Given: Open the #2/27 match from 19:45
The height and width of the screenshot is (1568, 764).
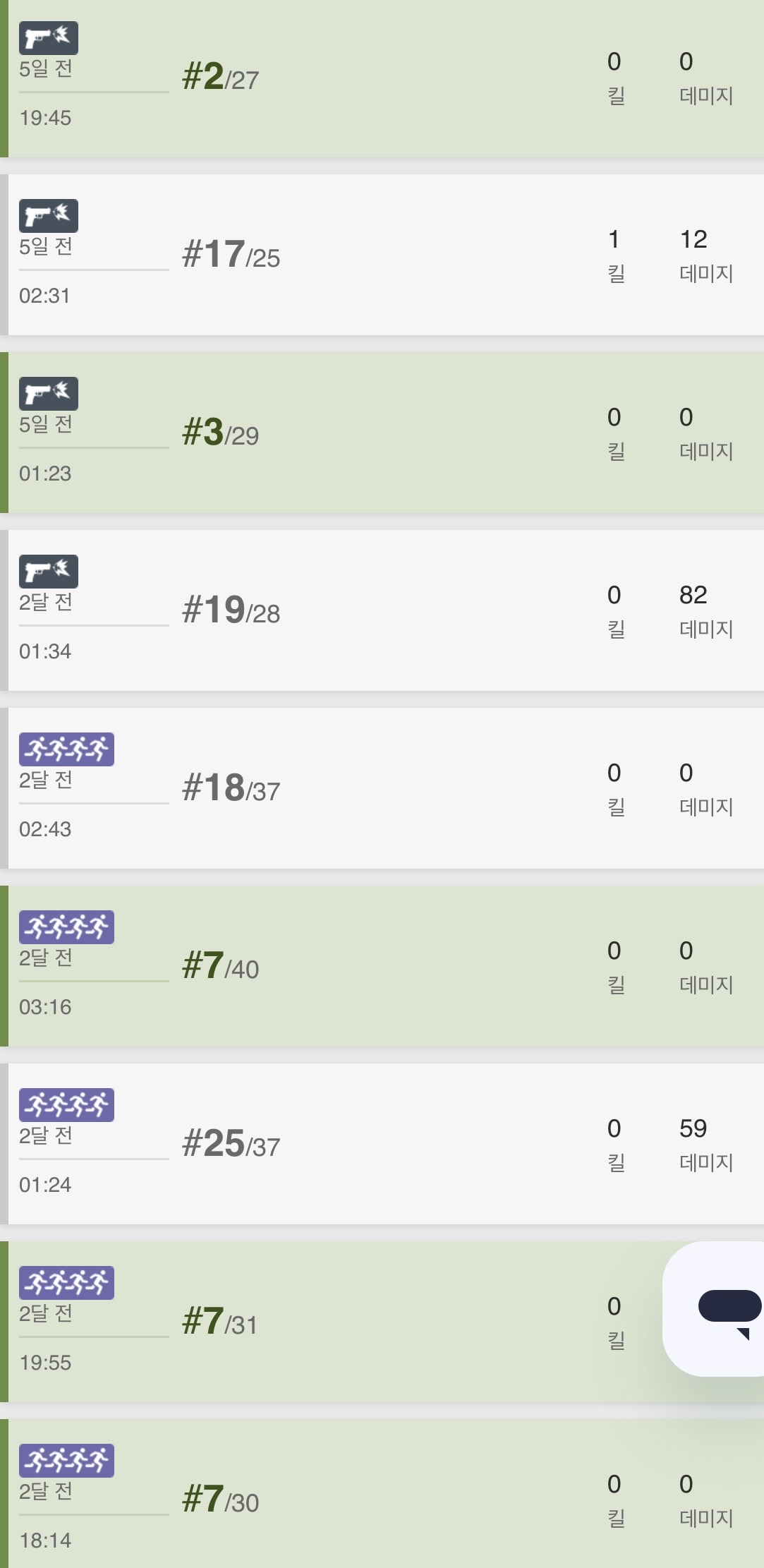Looking at the screenshot, I should (x=382, y=78).
